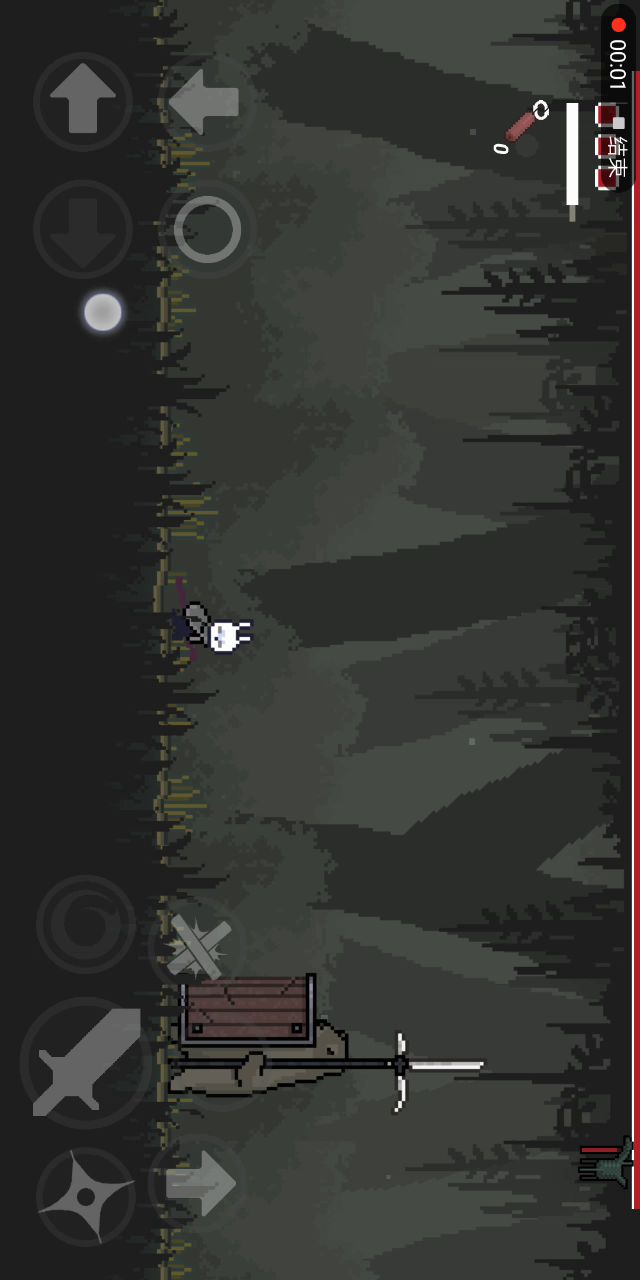640x1280 pixels.
Task: Use the spiral swirl skill button
Action: tap(86, 925)
